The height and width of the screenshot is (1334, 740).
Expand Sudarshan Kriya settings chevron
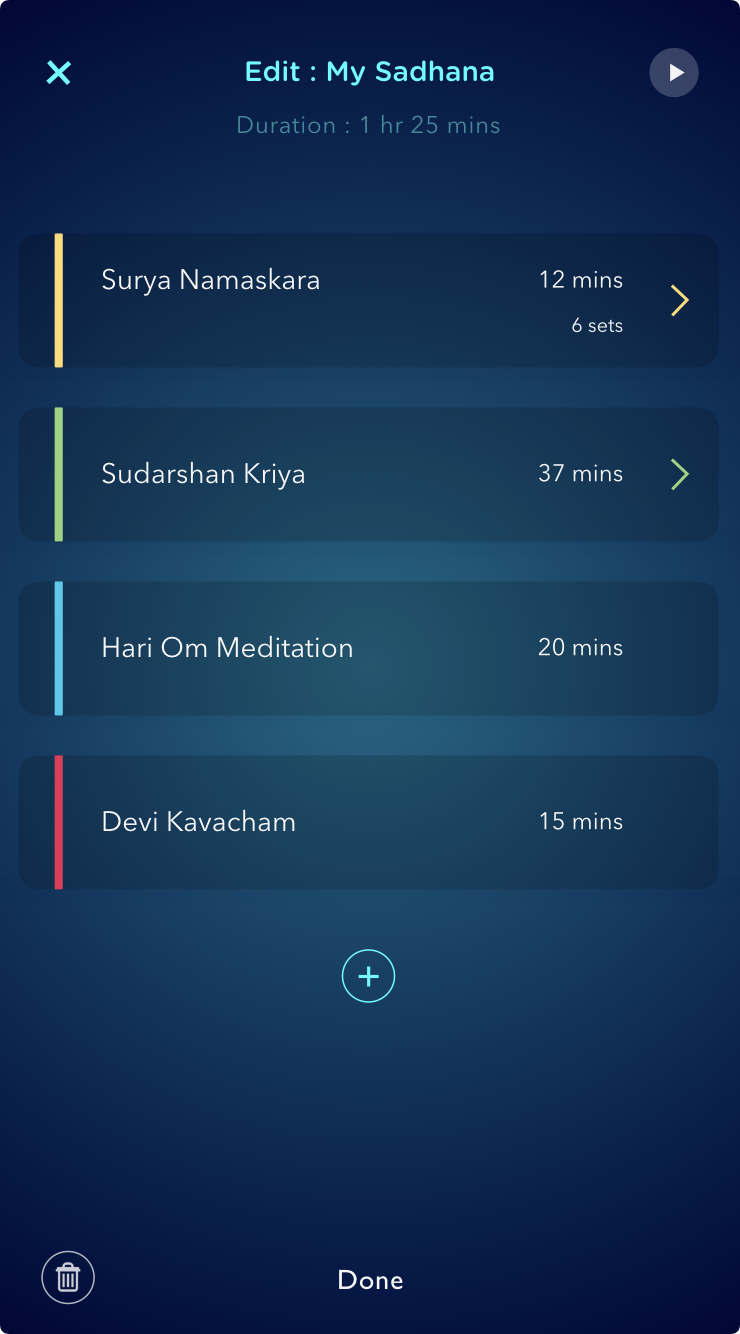click(680, 474)
